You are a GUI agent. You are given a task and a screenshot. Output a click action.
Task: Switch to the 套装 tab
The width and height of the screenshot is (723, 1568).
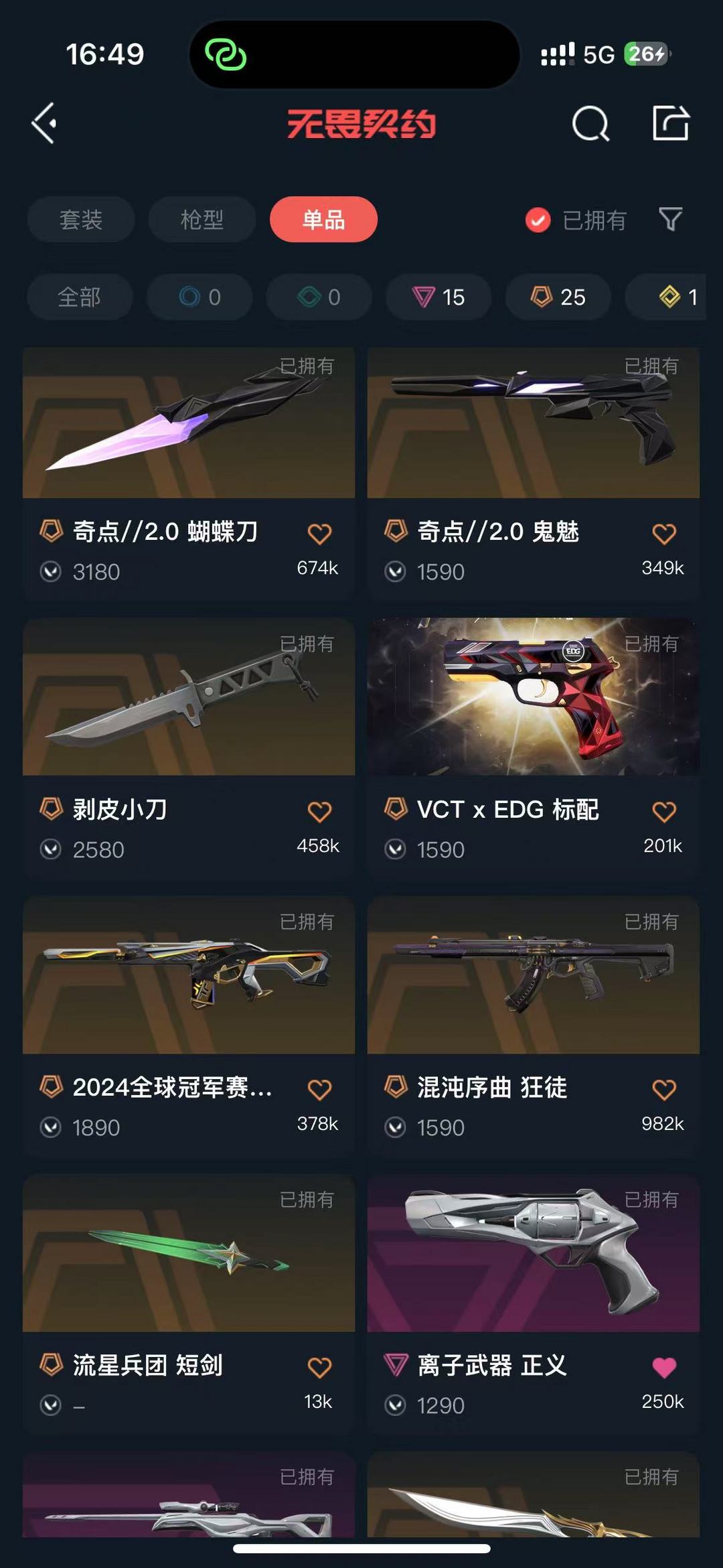[x=81, y=220]
